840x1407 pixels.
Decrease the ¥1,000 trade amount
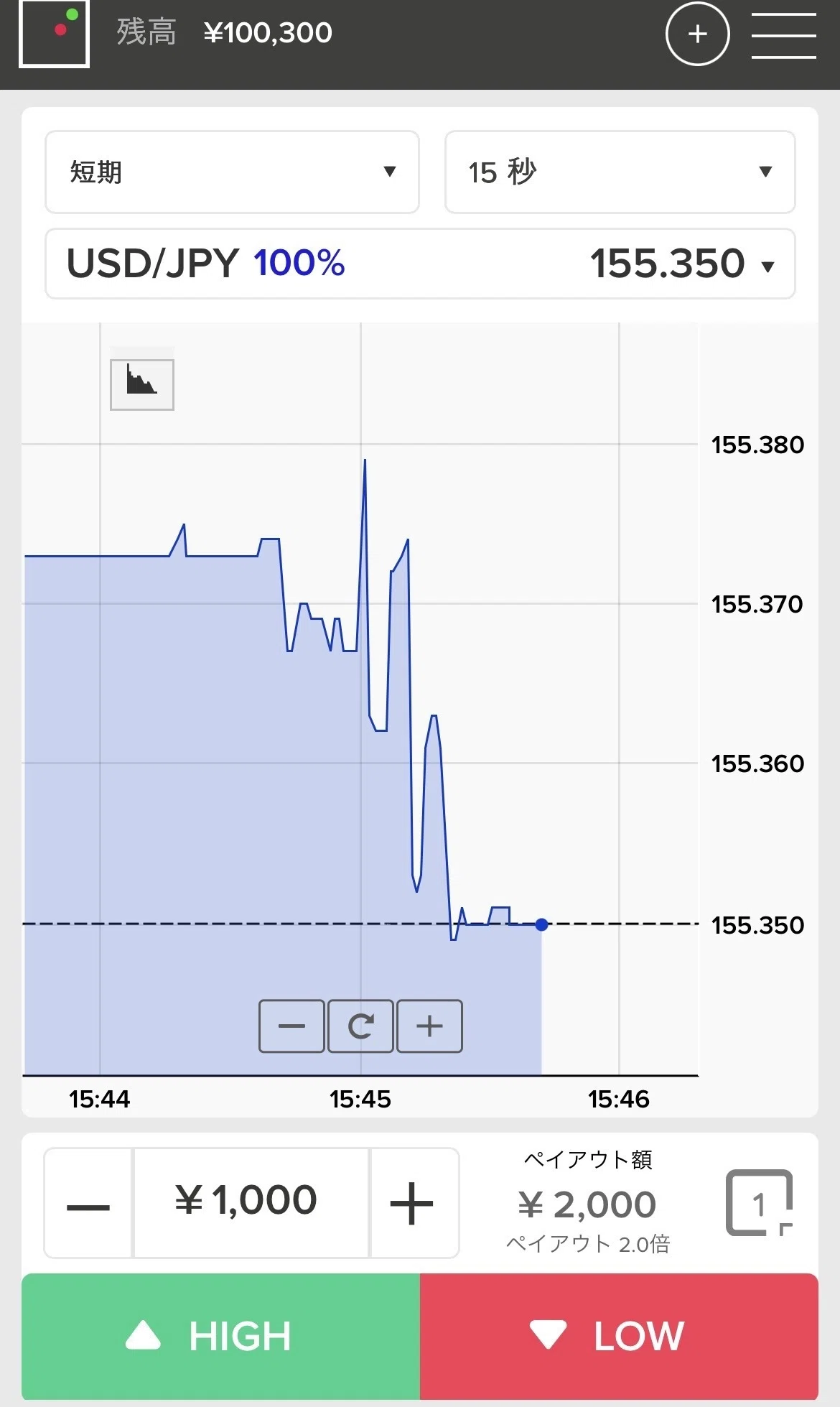point(88,1203)
